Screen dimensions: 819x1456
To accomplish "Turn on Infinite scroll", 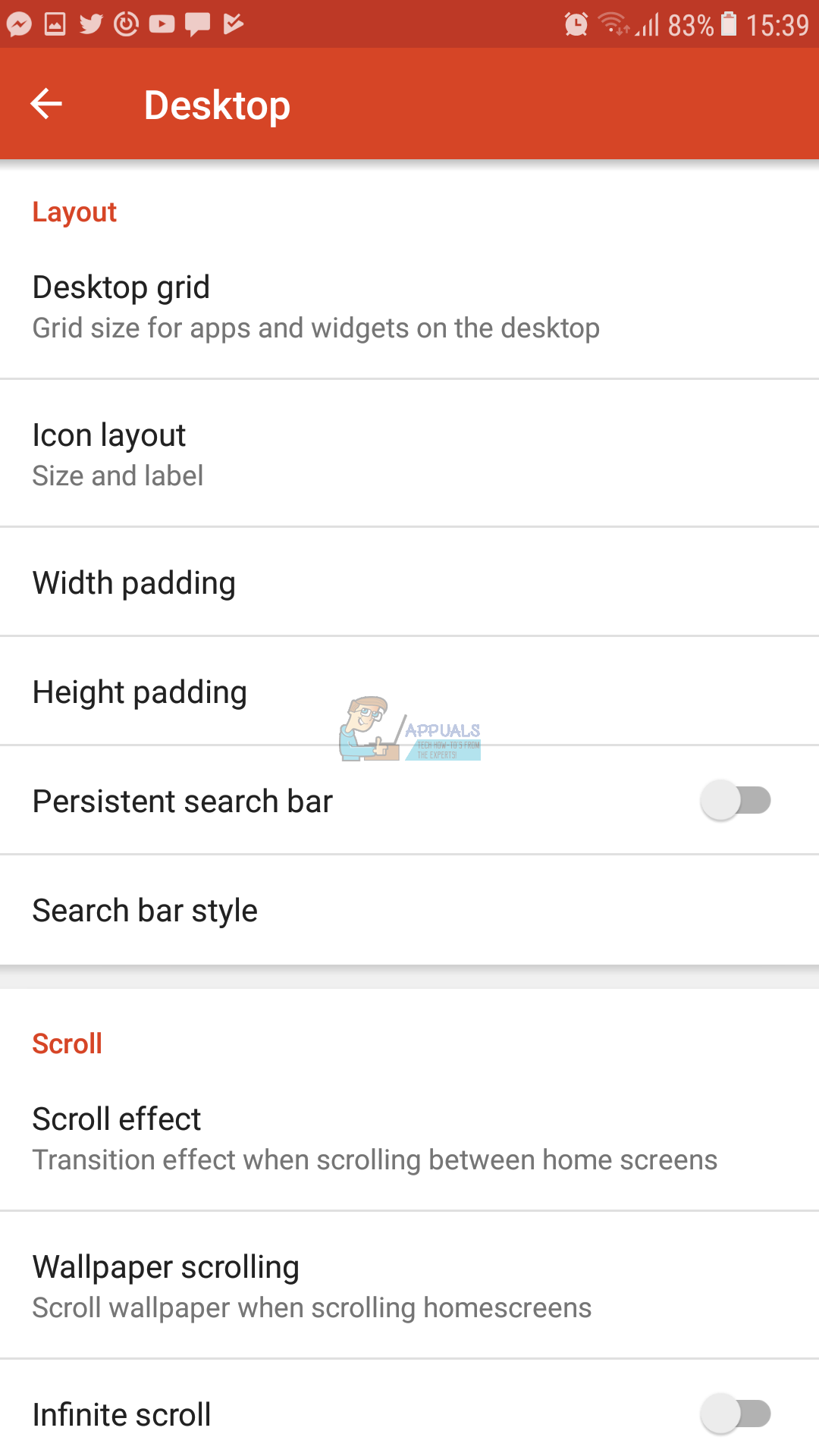I will (x=736, y=1414).
